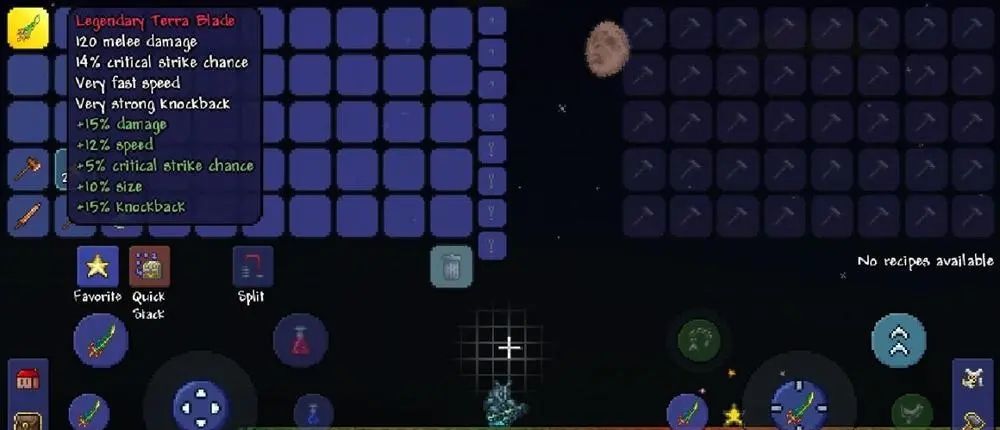Image resolution: width=1000 pixels, height=430 pixels.
Task: Select the Terra Blade inventory slot
Action: 28,27
